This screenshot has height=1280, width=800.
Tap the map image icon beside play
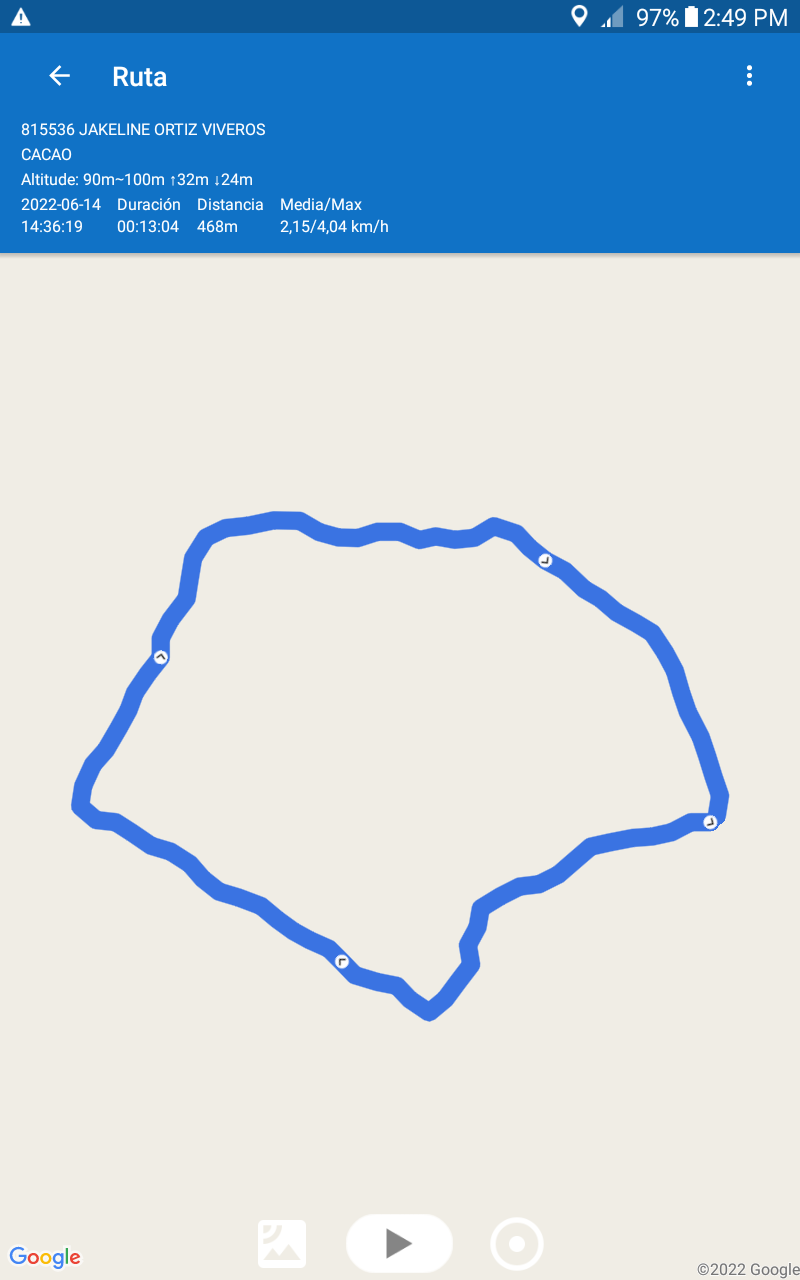coord(282,1244)
